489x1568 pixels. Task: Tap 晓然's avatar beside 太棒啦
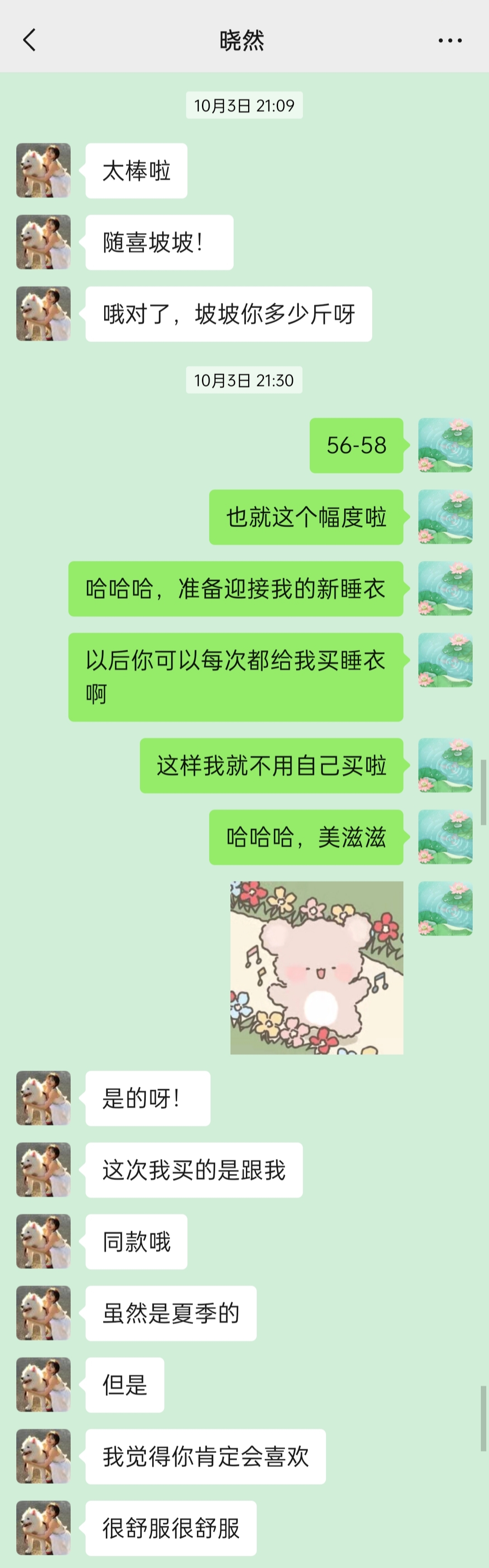(43, 170)
